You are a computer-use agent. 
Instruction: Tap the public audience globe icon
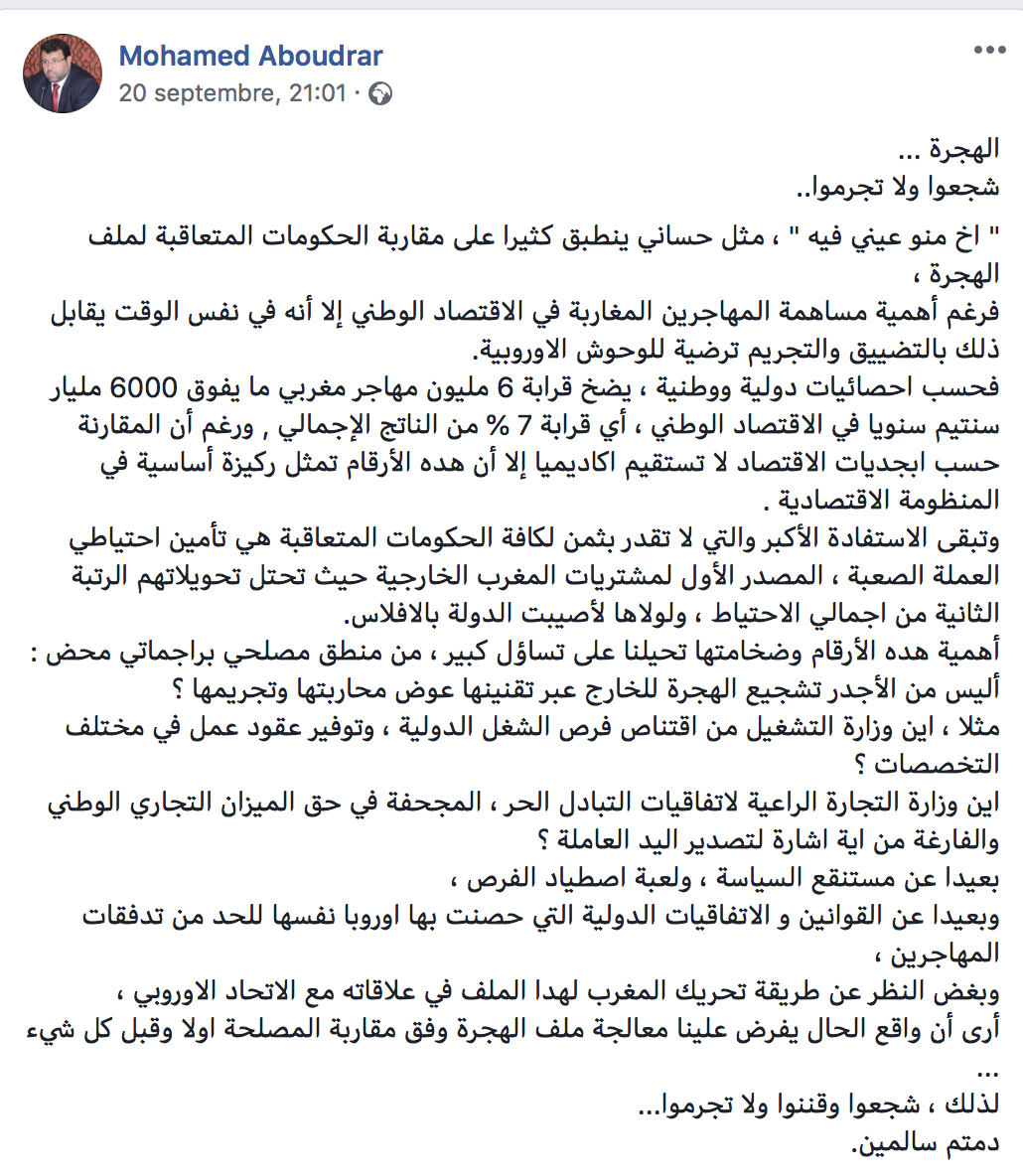pyautogui.click(x=381, y=93)
